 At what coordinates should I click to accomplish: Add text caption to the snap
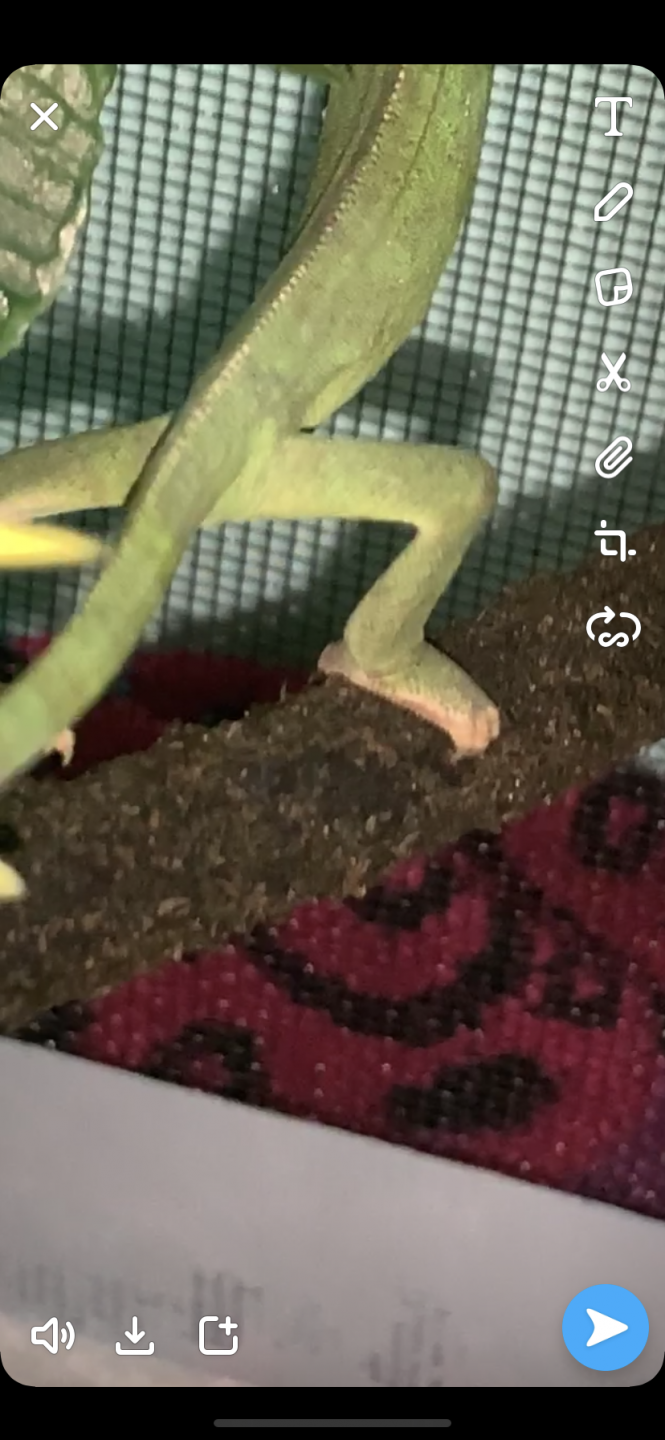pos(613,117)
